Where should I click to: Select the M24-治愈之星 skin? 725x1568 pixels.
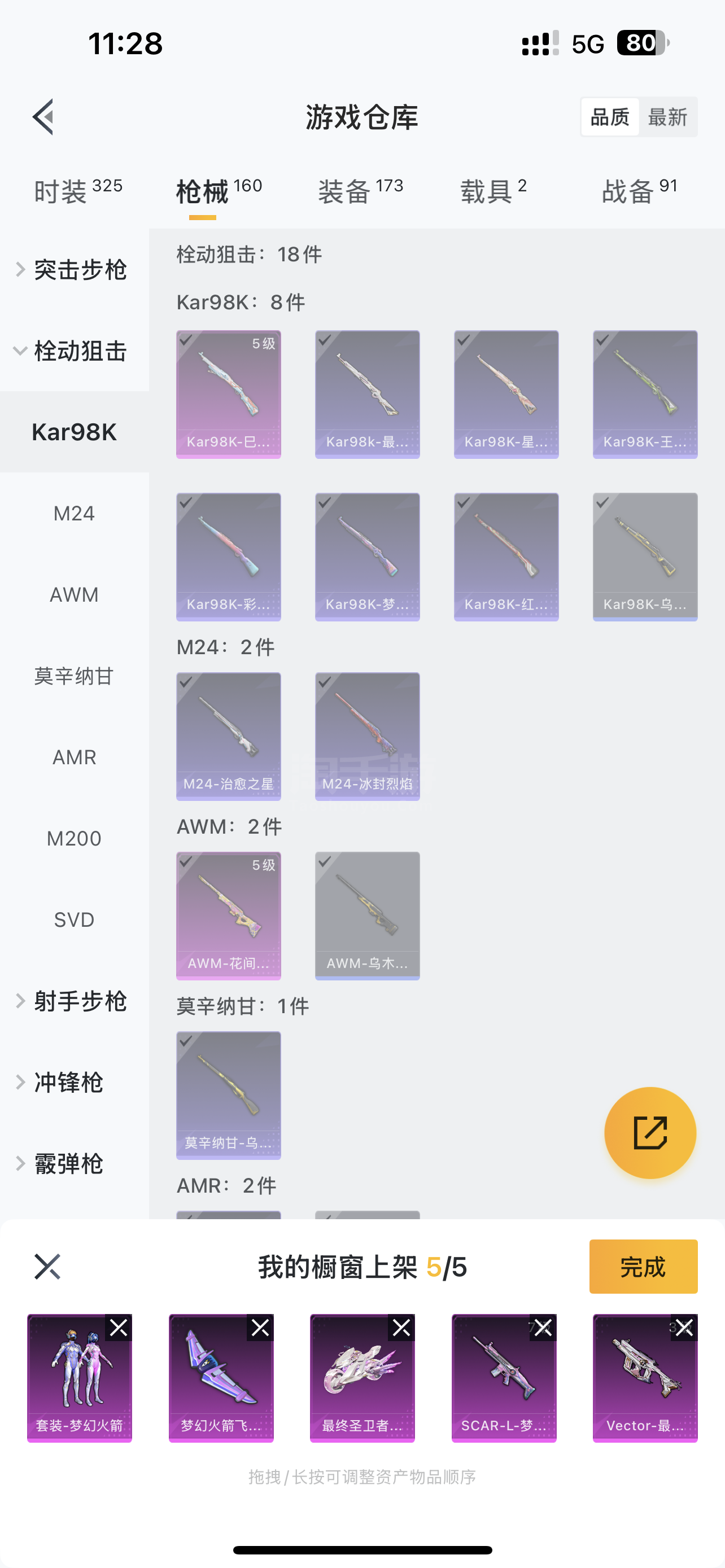tap(229, 736)
